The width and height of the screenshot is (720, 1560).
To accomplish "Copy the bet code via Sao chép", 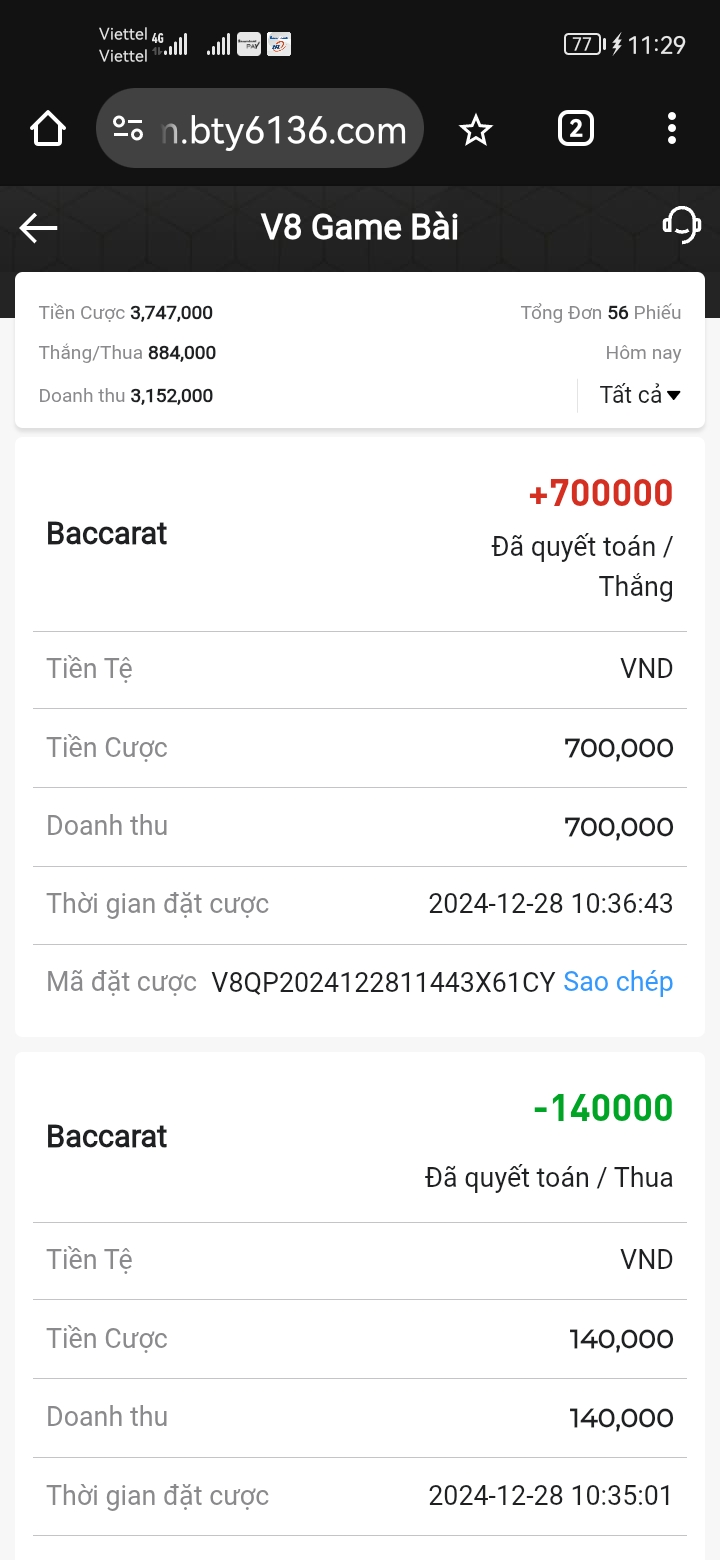I will (x=618, y=982).
